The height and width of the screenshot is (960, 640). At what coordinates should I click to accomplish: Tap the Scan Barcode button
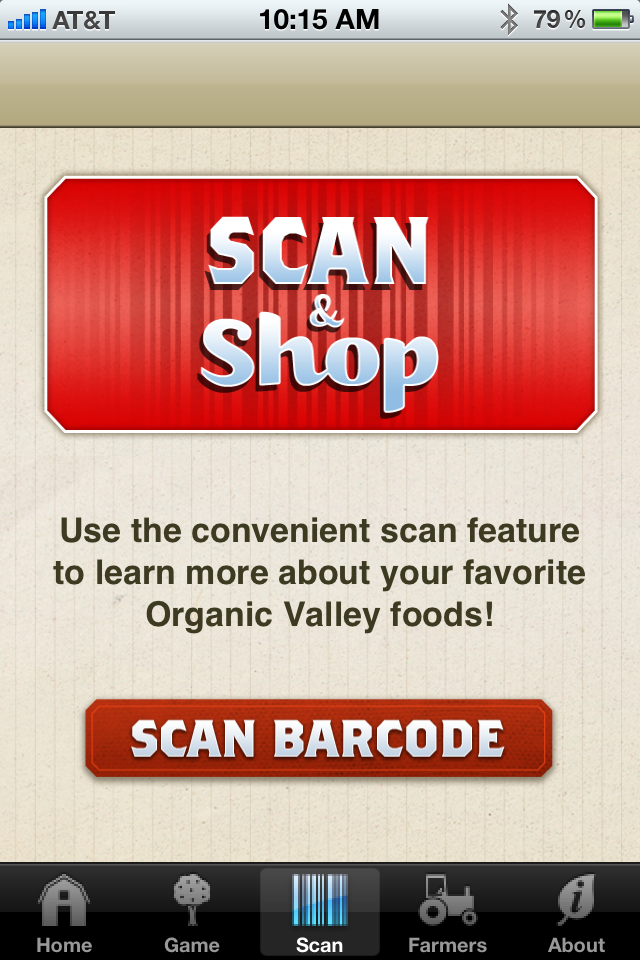(x=318, y=739)
